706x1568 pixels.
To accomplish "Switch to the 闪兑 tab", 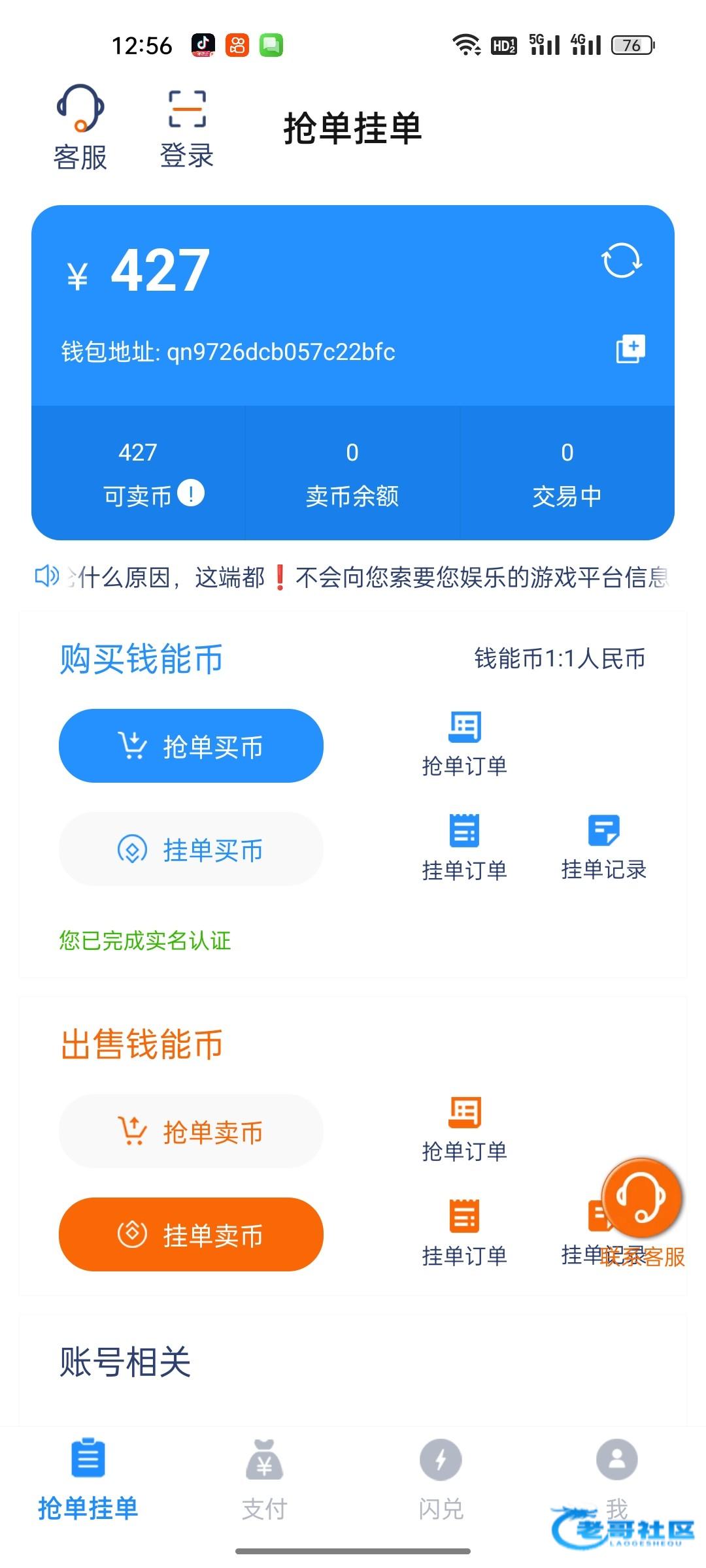I will coord(441,1480).
